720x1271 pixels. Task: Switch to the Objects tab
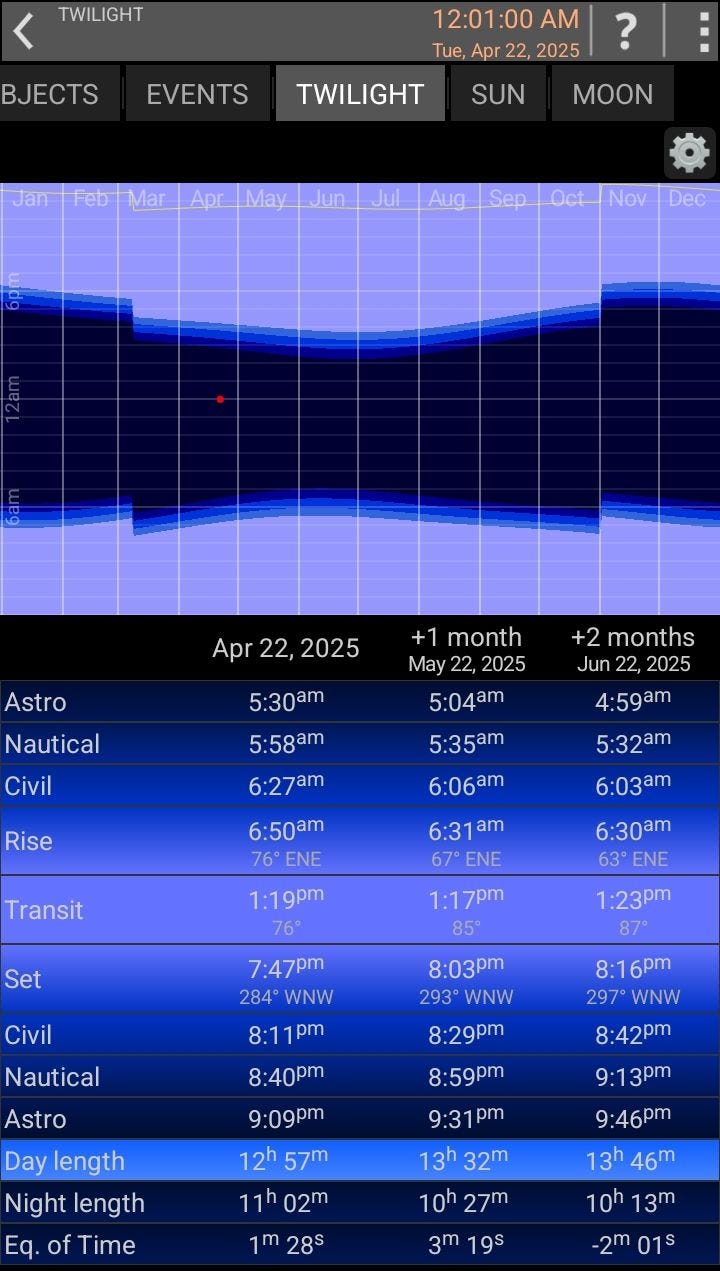click(x=58, y=94)
